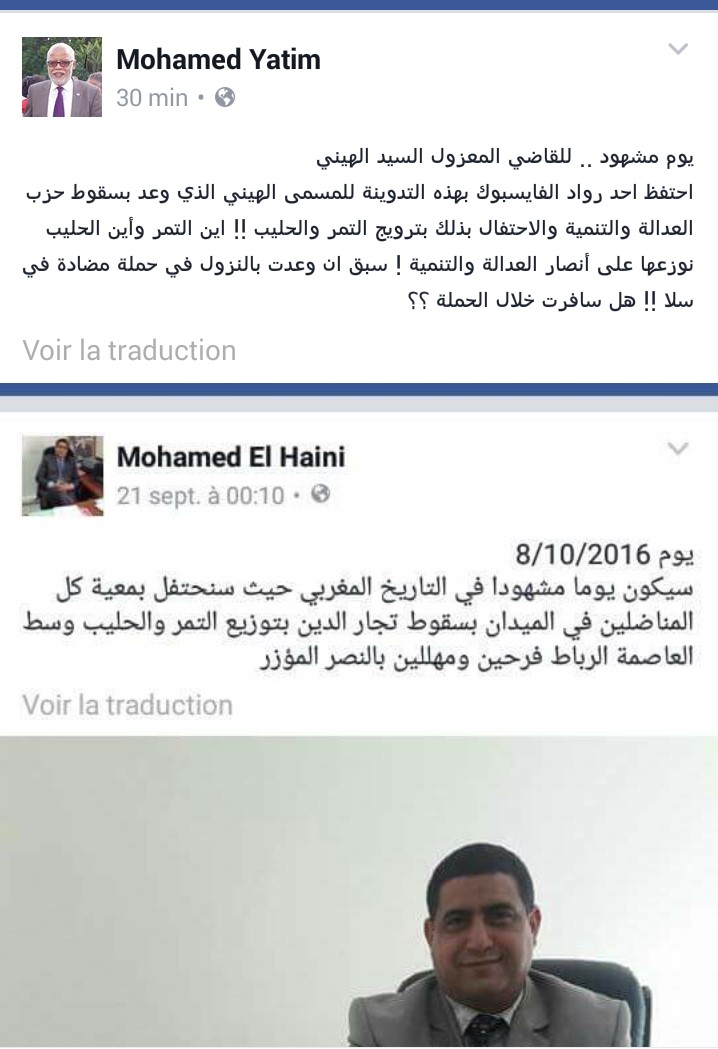Expand options chevron on El Haini's post
Viewport: 718px width, 1049px height.
[x=678, y=447]
